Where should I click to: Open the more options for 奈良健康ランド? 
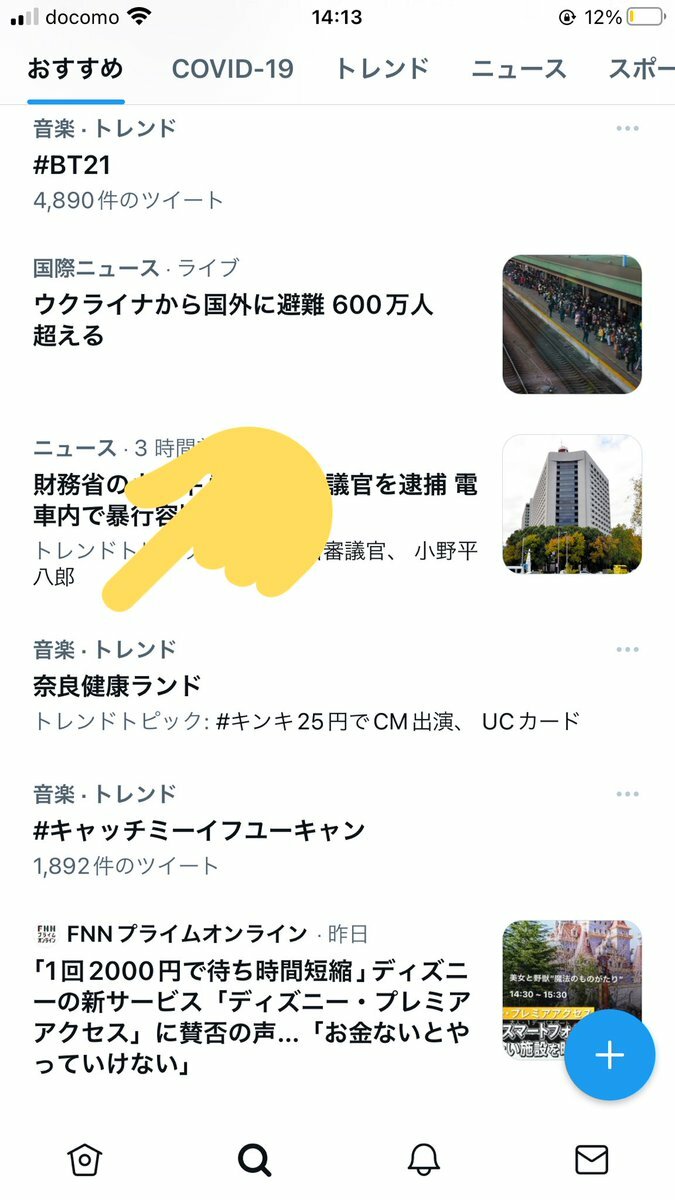(627, 650)
